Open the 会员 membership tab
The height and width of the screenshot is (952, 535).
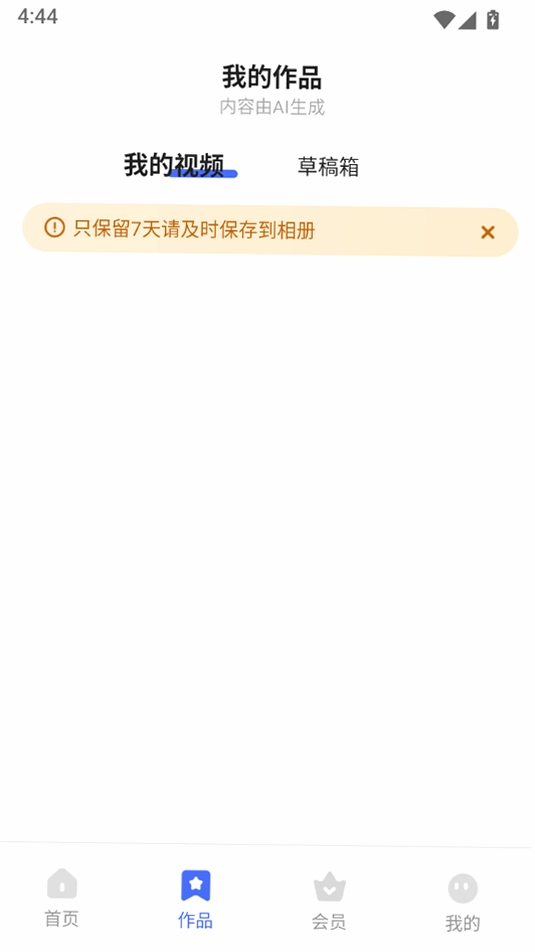pyautogui.click(x=329, y=901)
